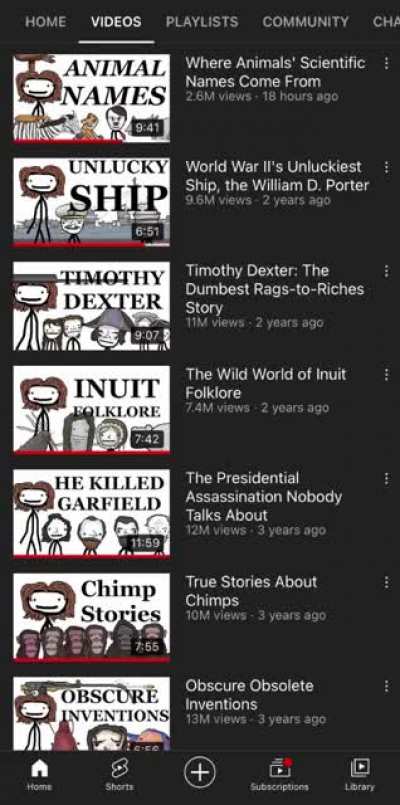Image resolution: width=400 pixels, height=805 pixels.
Task: Go to Shorts in the bottom bar
Action: coord(119,775)
